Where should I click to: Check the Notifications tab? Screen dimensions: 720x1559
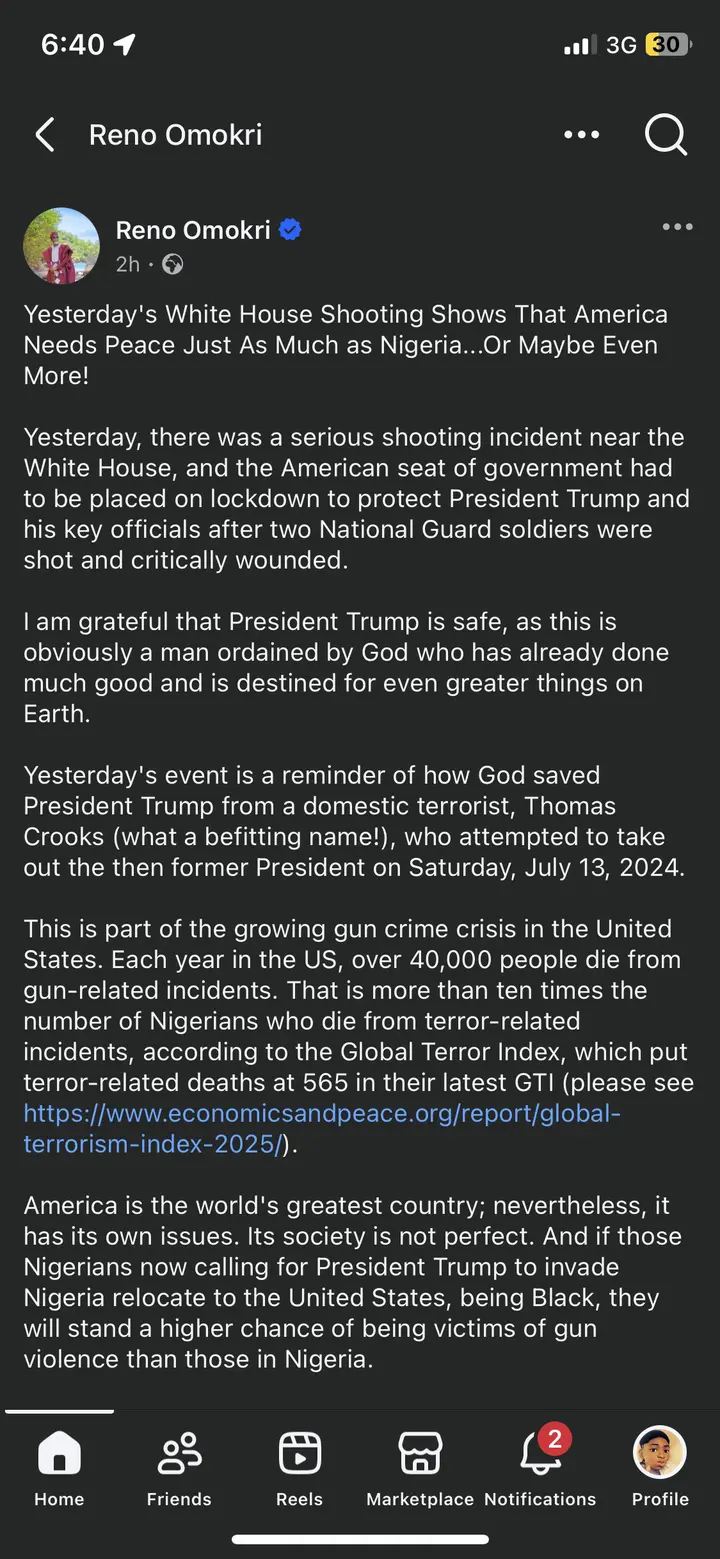[x=540, y=1467]
